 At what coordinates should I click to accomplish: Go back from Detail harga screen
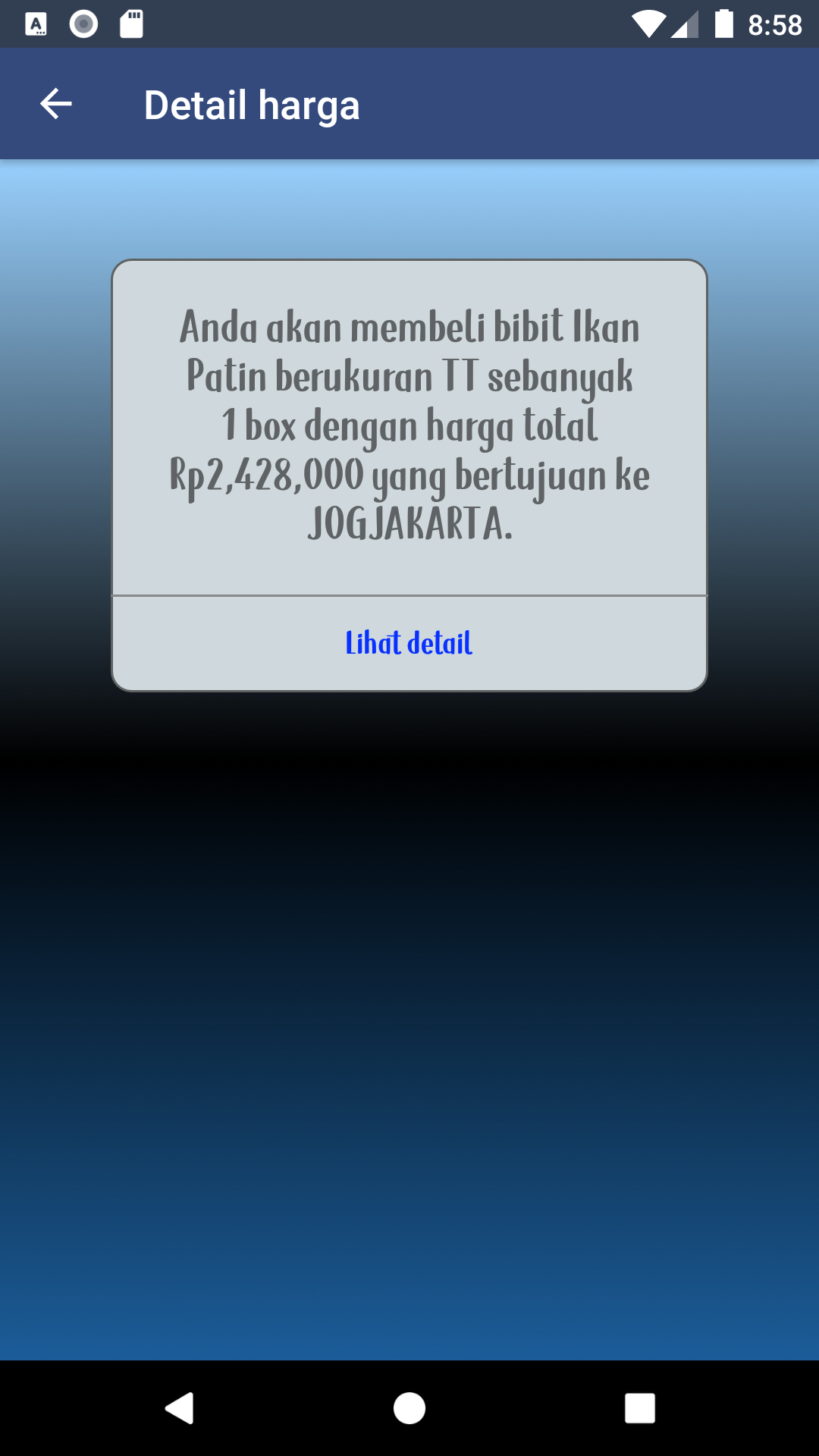click(56, 104)
